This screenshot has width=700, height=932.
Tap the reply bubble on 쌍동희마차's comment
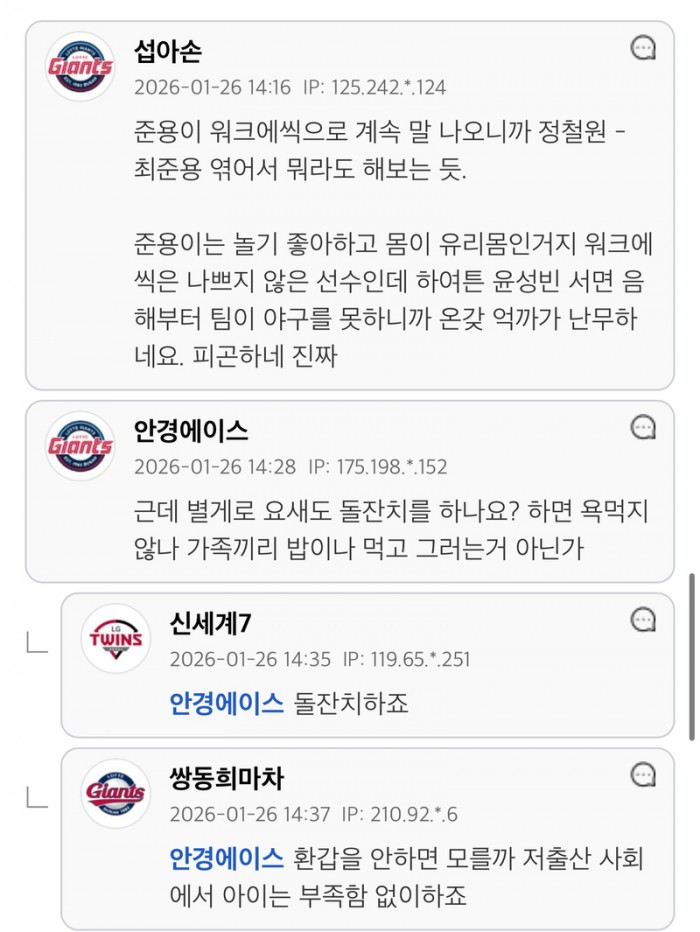coord(643,774)
